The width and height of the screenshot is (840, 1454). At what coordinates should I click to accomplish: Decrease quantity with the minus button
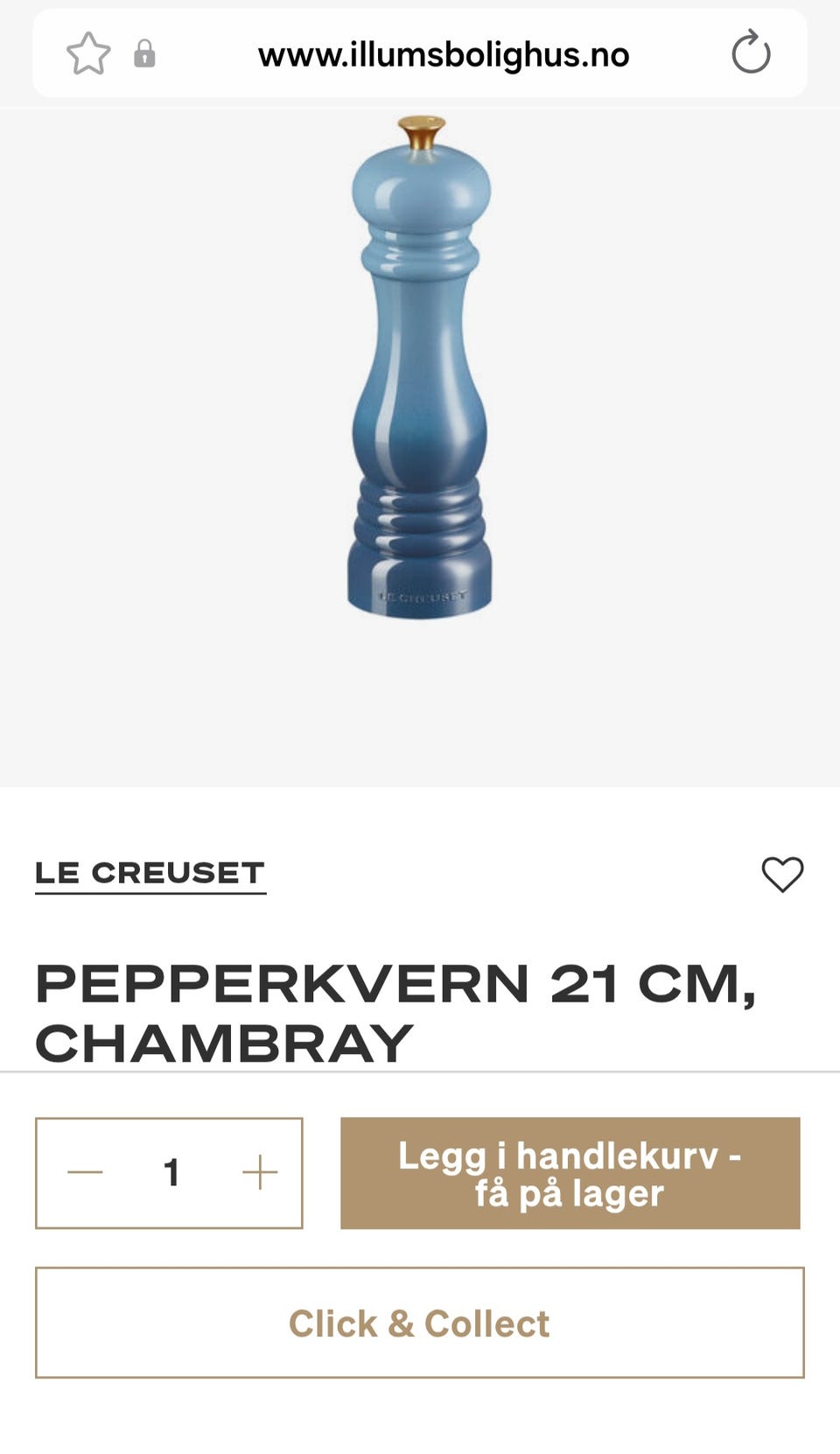(85, 1172)
